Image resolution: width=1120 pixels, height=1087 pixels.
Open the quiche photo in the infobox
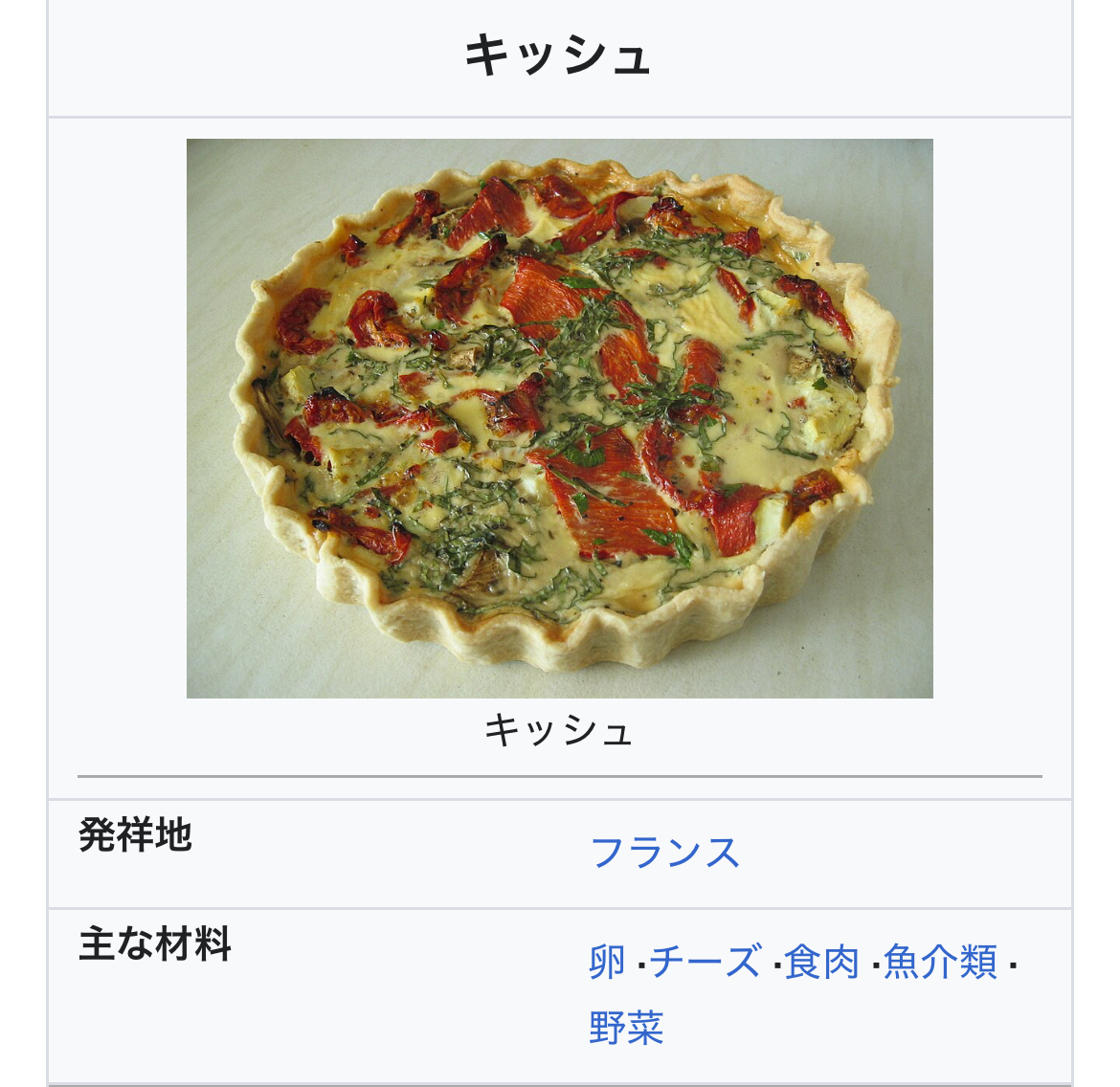(x=559, y=418)
